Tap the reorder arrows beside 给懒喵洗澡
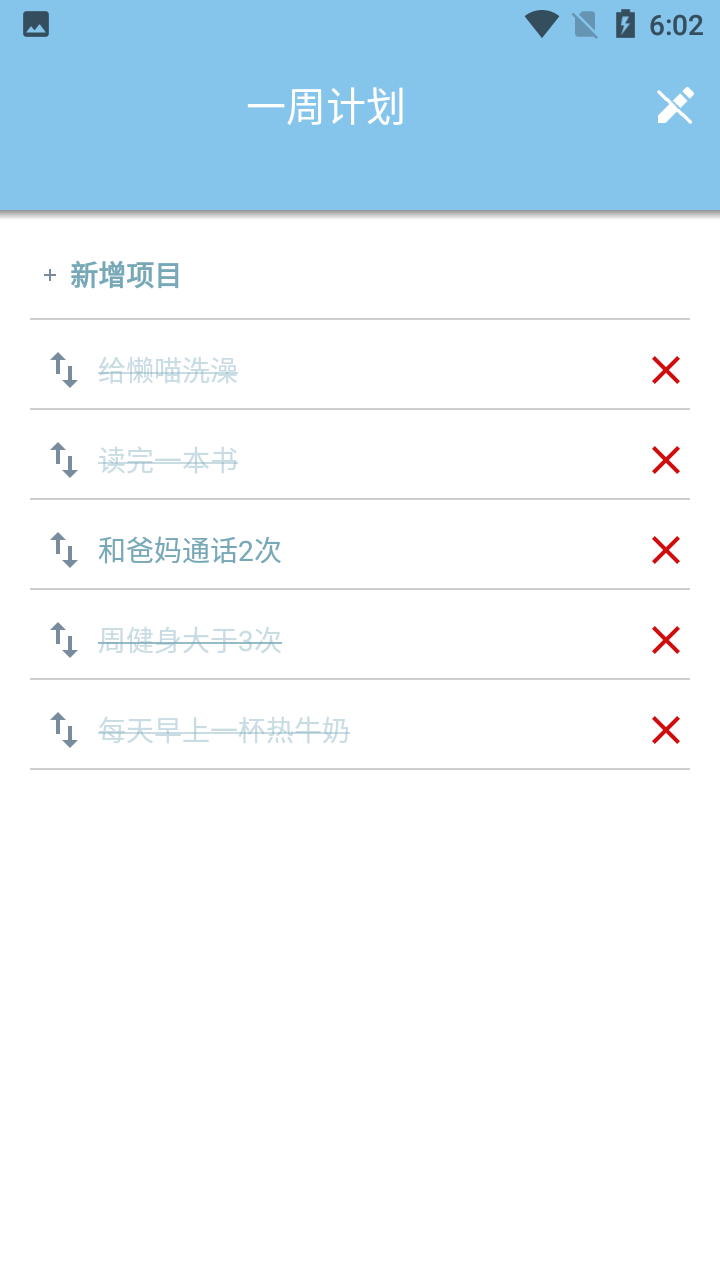Screen dimensions: 720x1280 tap(63, 370)
